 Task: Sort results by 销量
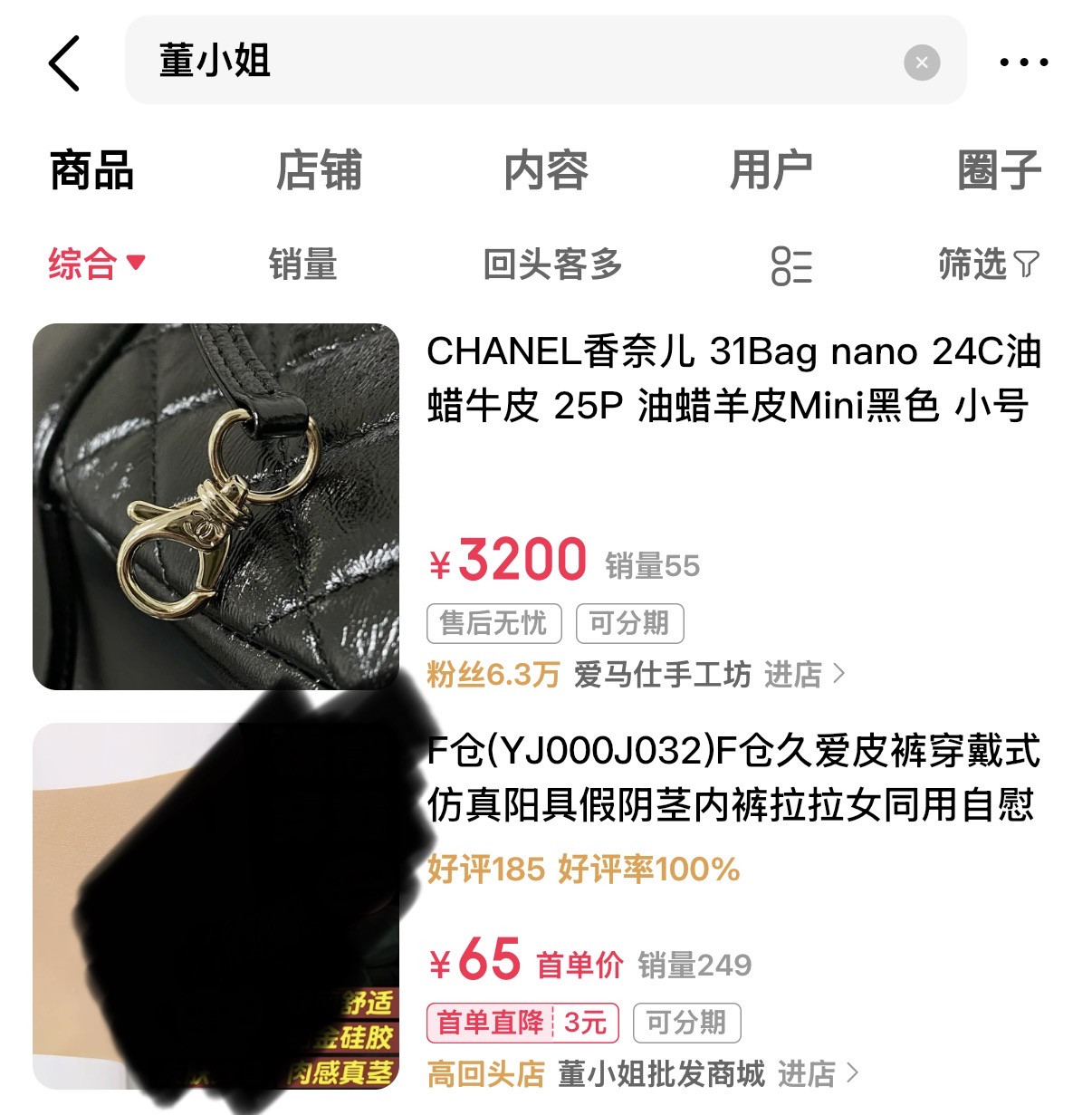coord(302,264)
